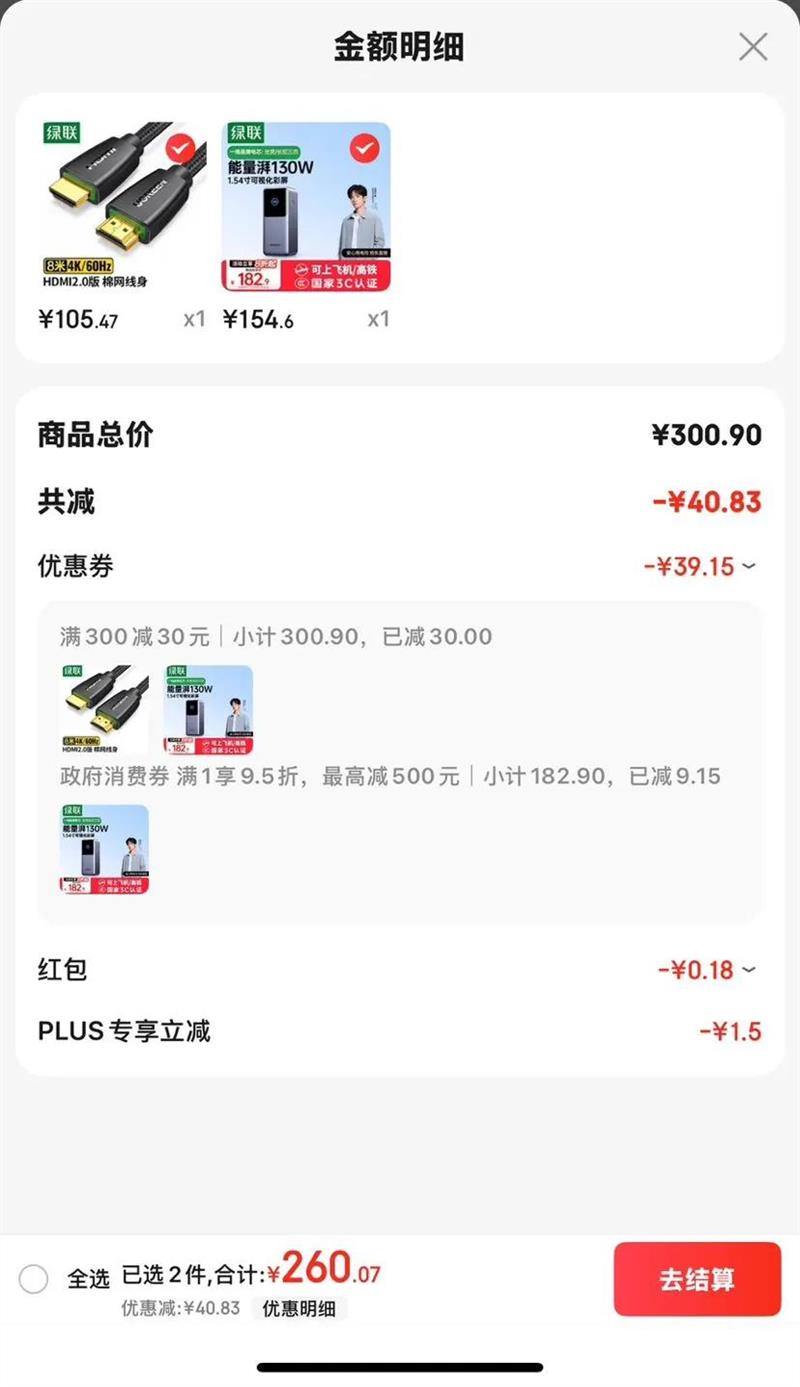Tap 去结算 to check out

pyautogui.click(x=697, y=1279)
